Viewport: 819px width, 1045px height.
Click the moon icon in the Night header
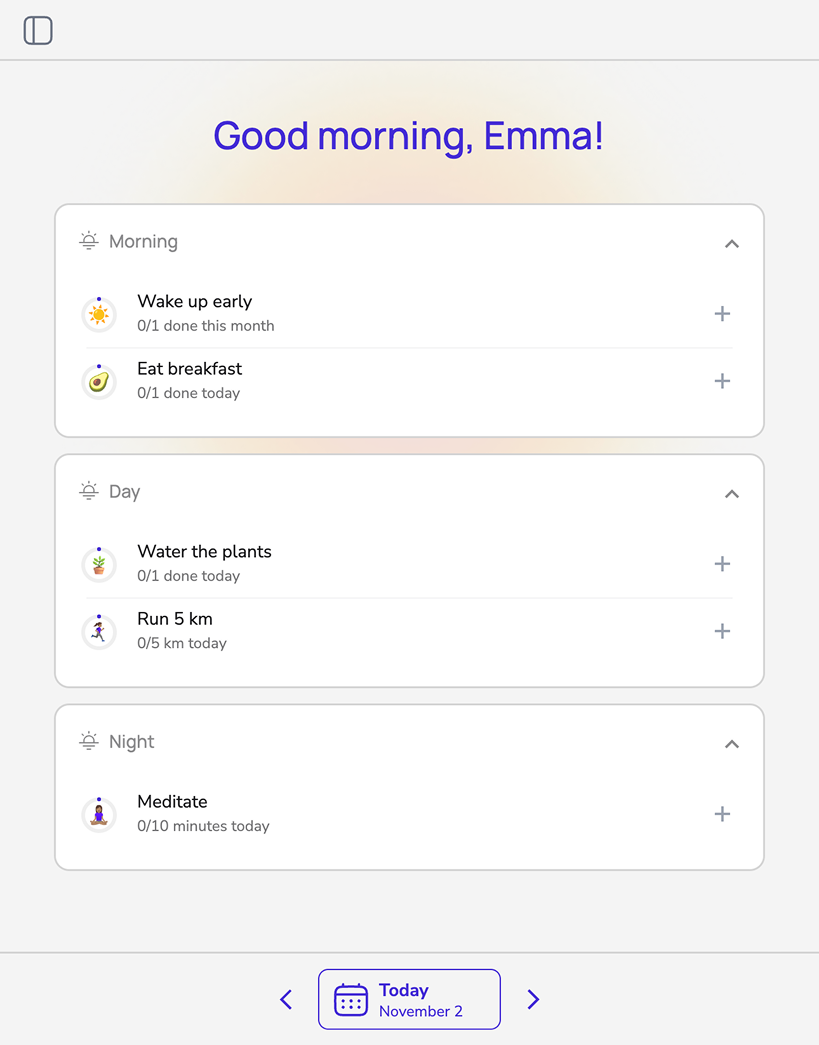tap(88, 741)
